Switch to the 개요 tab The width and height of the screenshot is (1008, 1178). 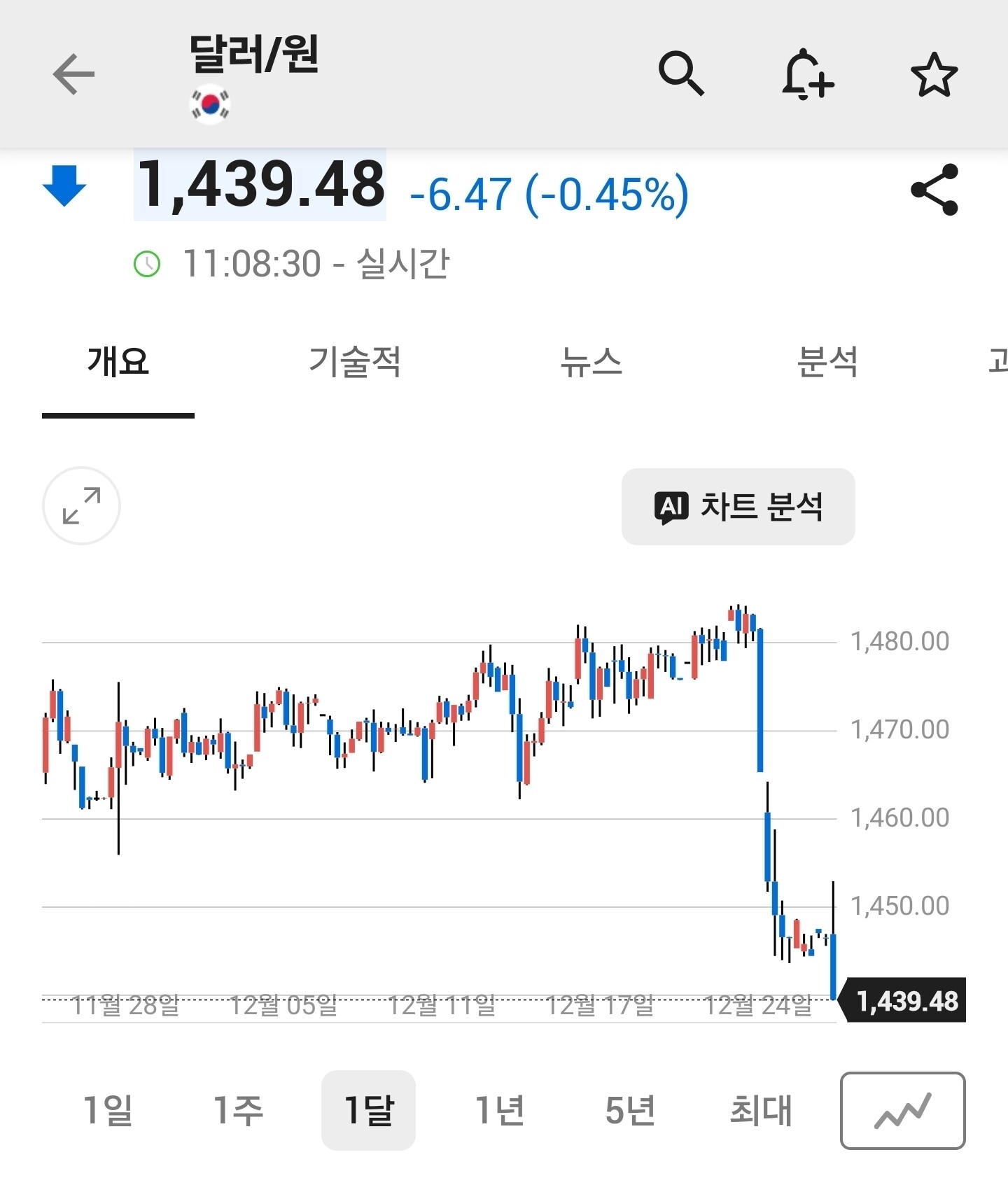click(118, 363)
